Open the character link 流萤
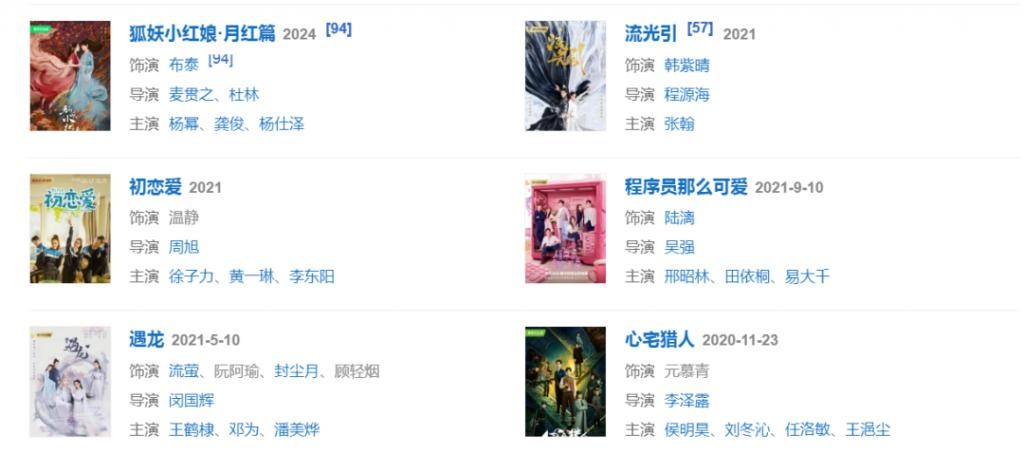The height and width of the screenshot is (455, 1024). pos(184,371)
